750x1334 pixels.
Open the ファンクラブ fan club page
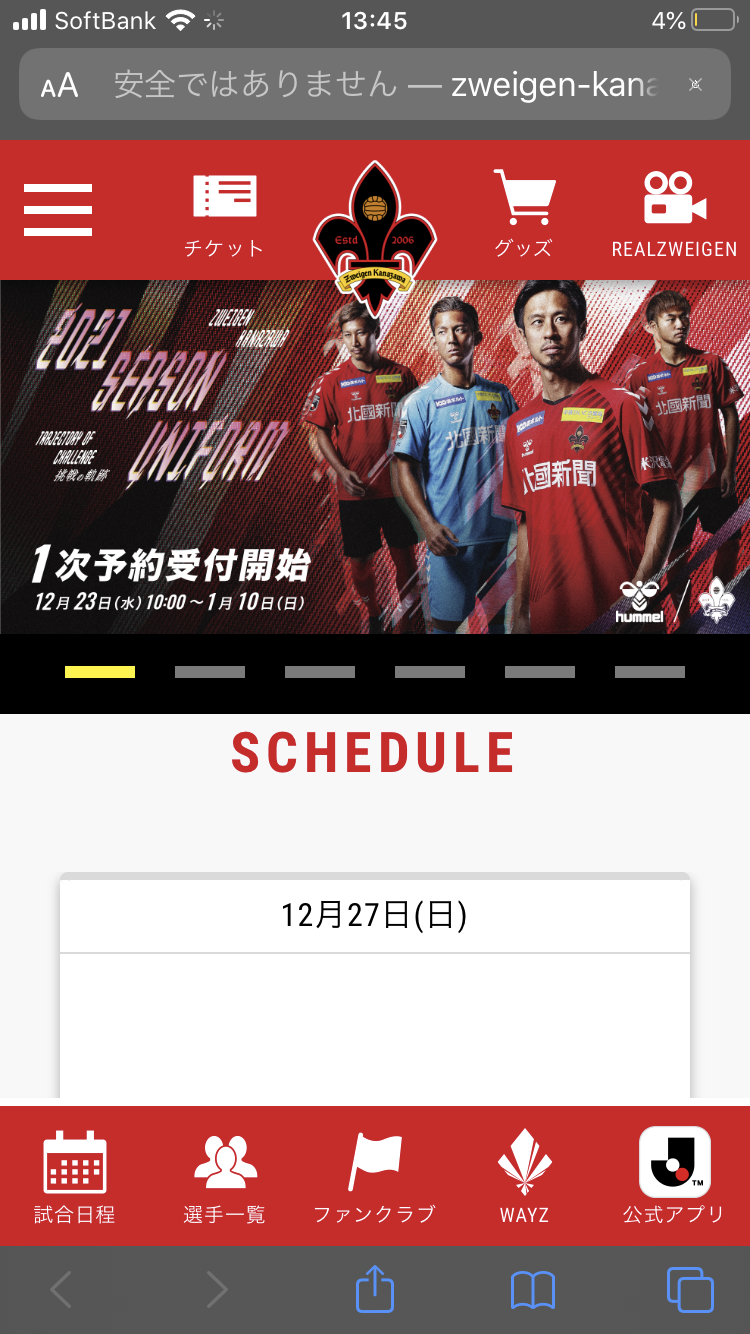(375, 1177)
